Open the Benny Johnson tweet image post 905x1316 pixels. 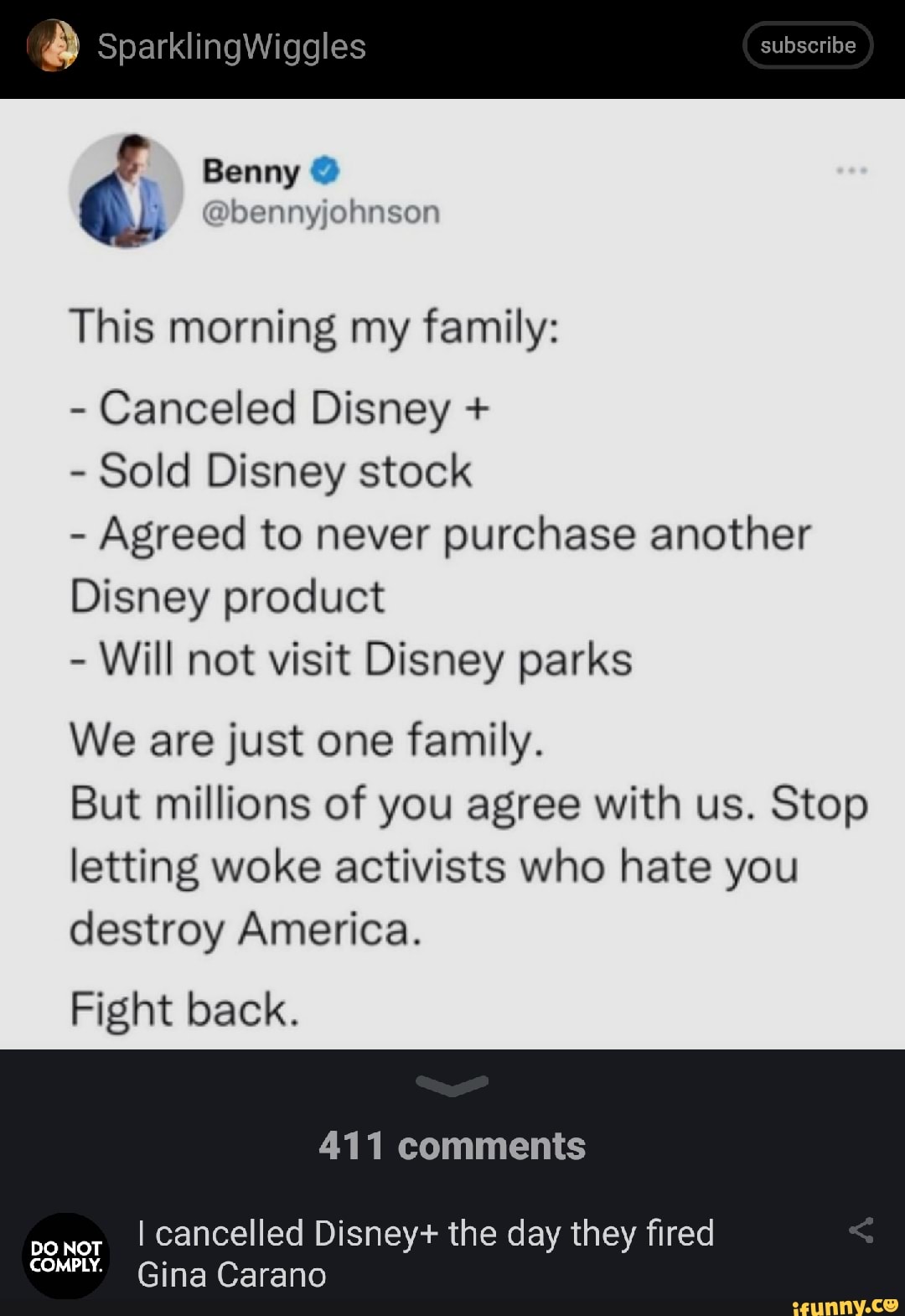click(x=452, y=573)
